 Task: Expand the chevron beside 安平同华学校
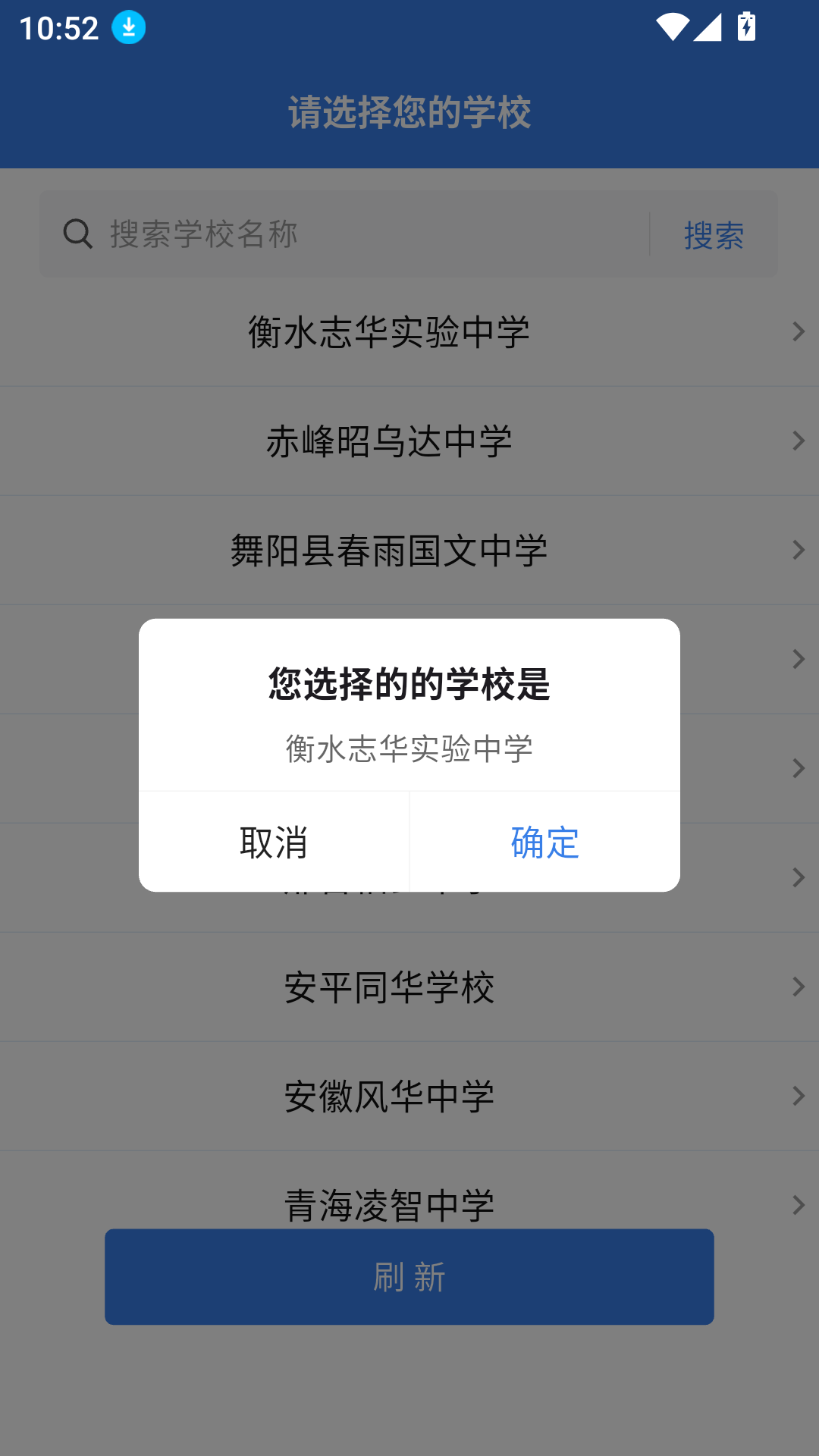pyautogui.click(x=798, y=986)
